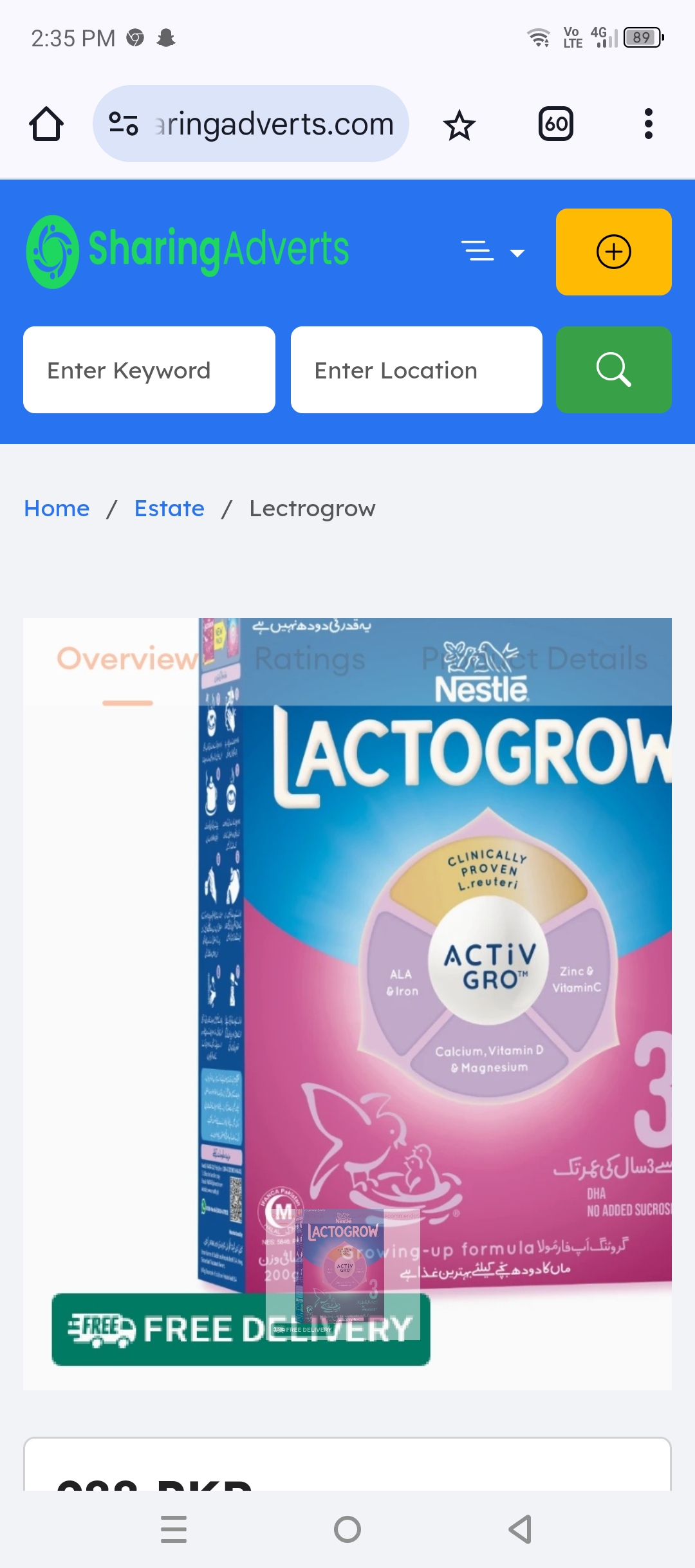The width and height of the screenshot is (695, 1568).
Task: Expand the site menu dropdown
Action: coord(493,252)
